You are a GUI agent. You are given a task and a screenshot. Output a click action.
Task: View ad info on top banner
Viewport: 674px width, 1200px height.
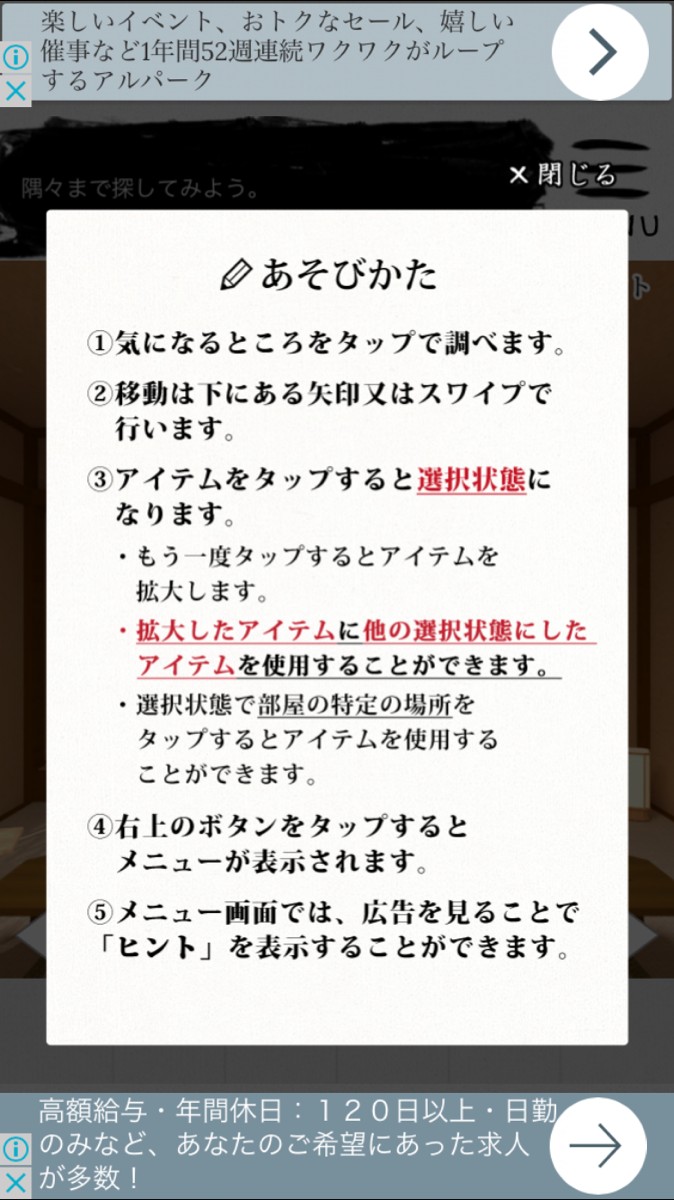pyautogui.click(x=16, y=58)
